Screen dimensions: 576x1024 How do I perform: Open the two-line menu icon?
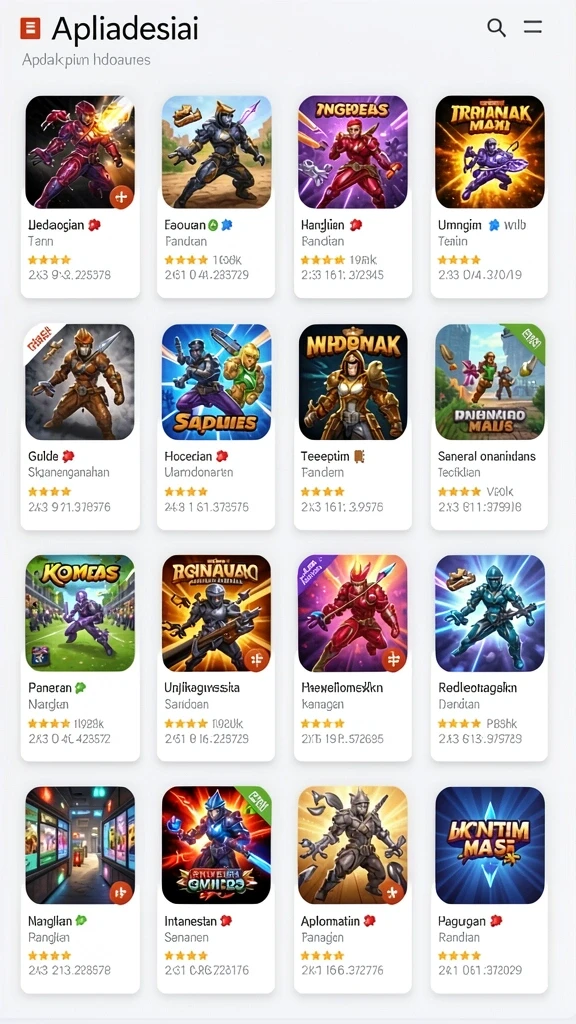pos(533,27)
